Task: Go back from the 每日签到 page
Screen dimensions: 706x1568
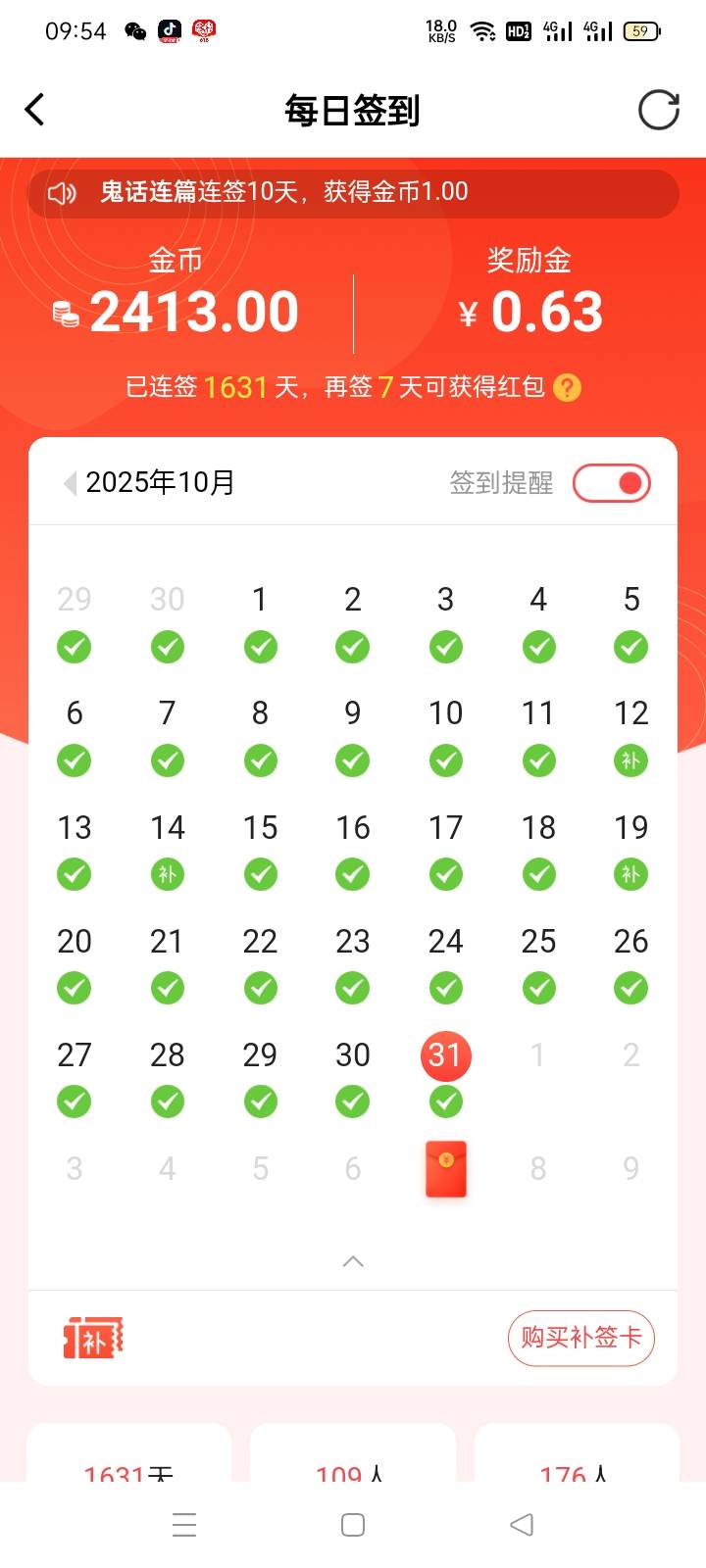Action: tap(35, 110)
